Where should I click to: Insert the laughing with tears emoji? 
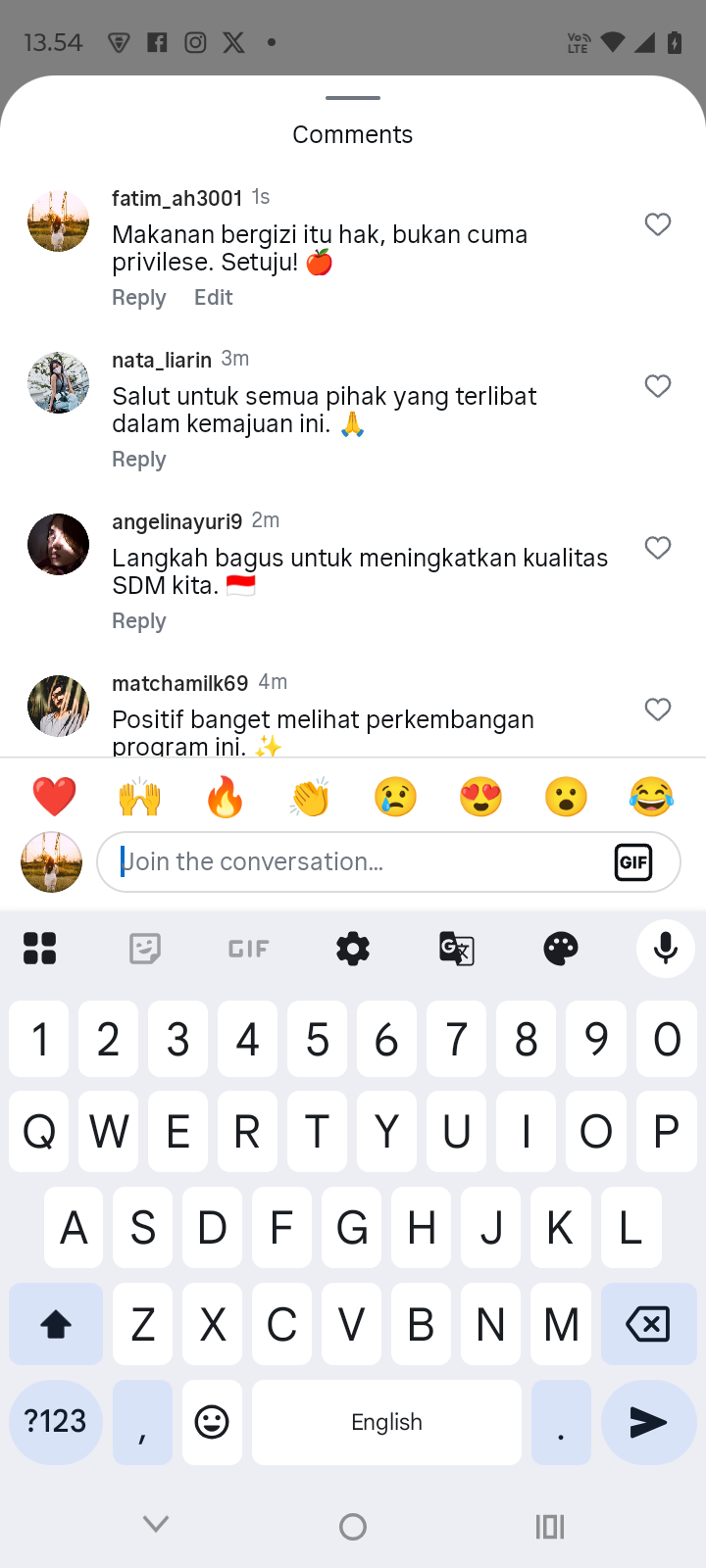click(651, 797)
